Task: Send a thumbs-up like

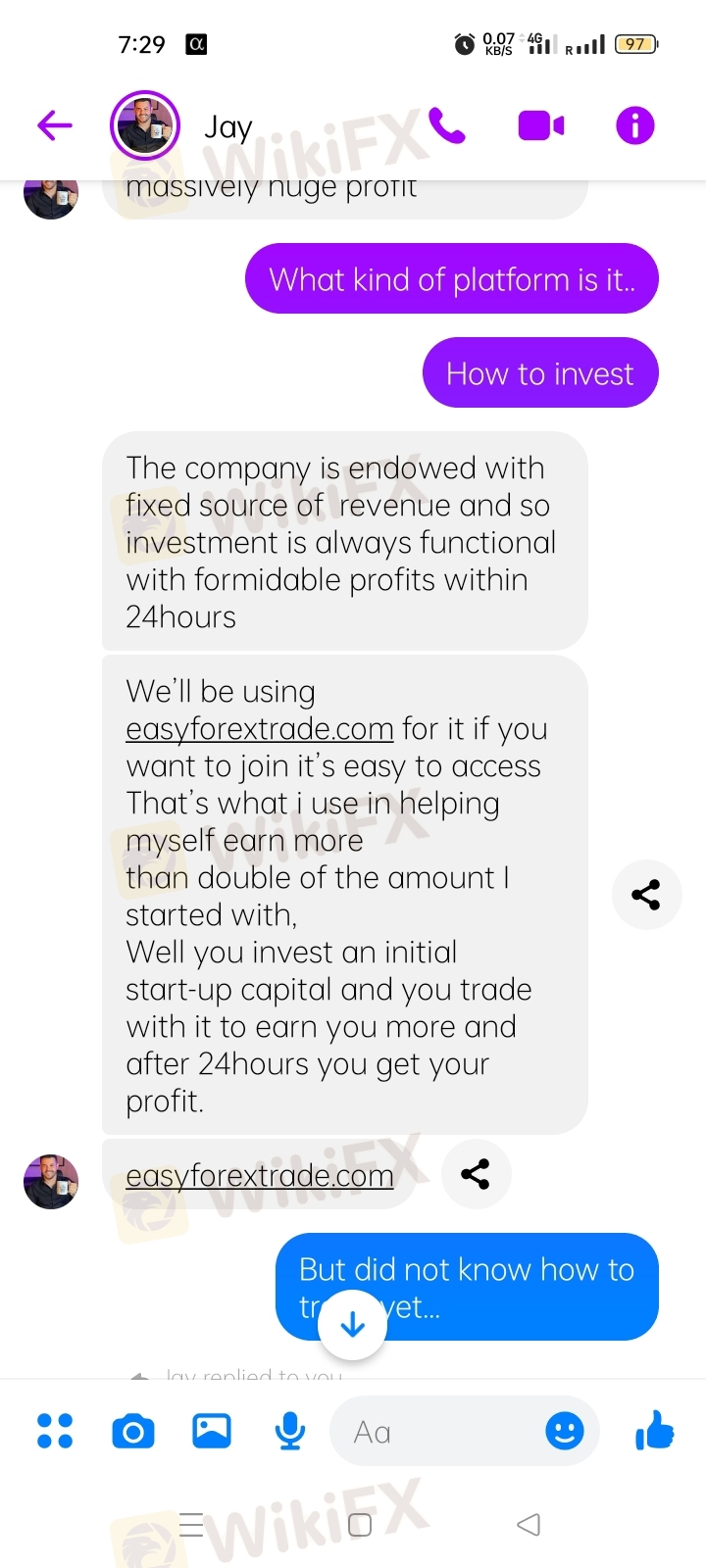Action: click(x=655, y=1431)
